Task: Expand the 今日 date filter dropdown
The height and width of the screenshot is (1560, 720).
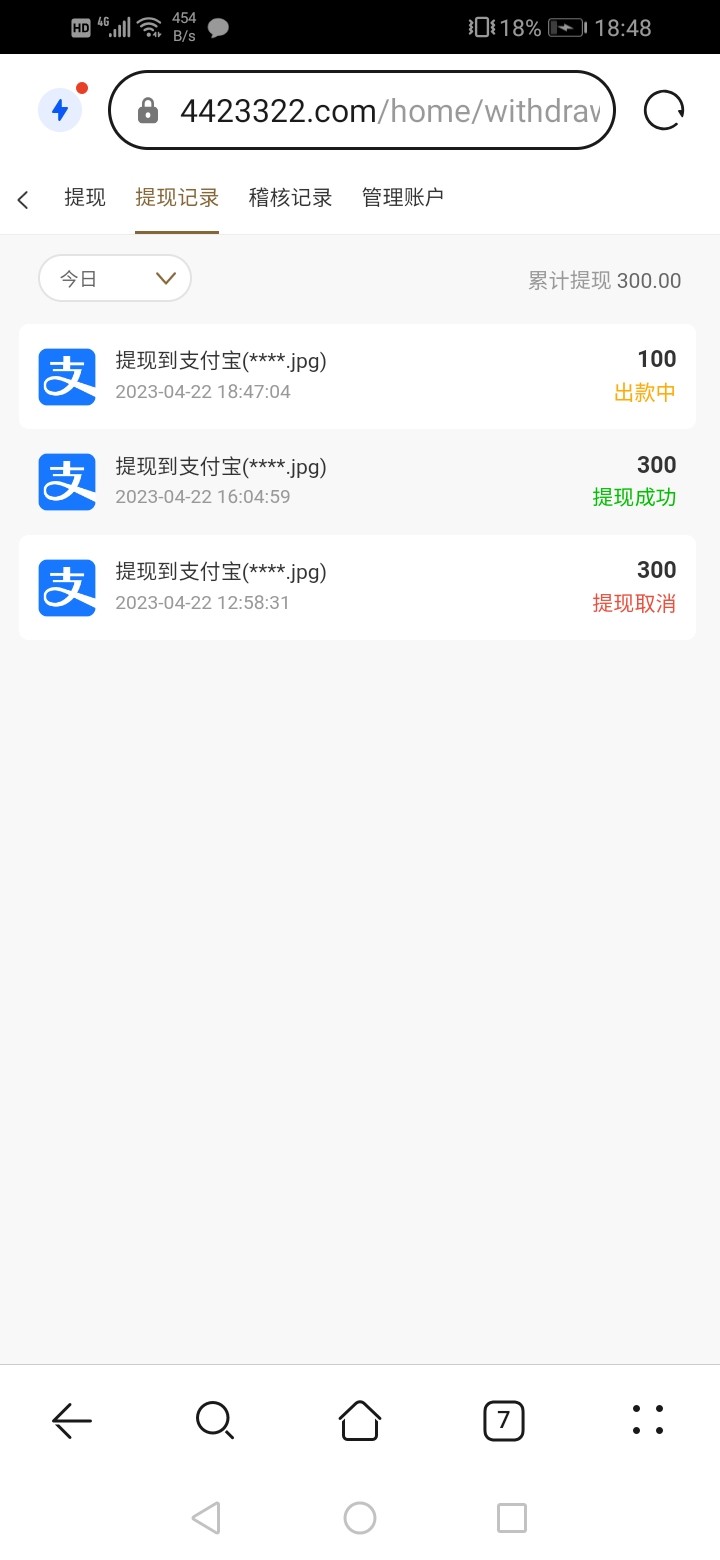Action: (x=114, y=278)
